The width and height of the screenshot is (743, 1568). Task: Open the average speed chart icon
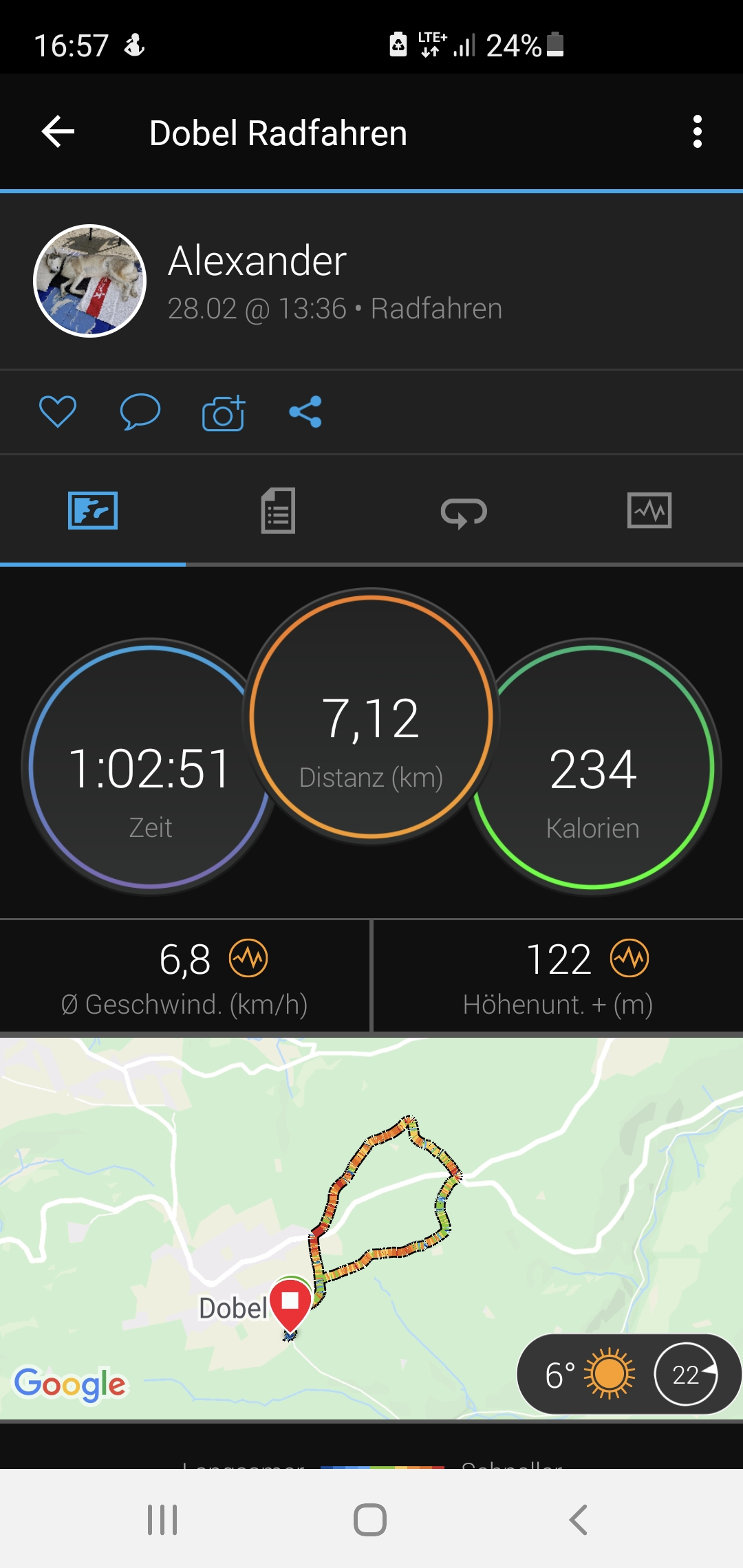click(x=248, y=958)
